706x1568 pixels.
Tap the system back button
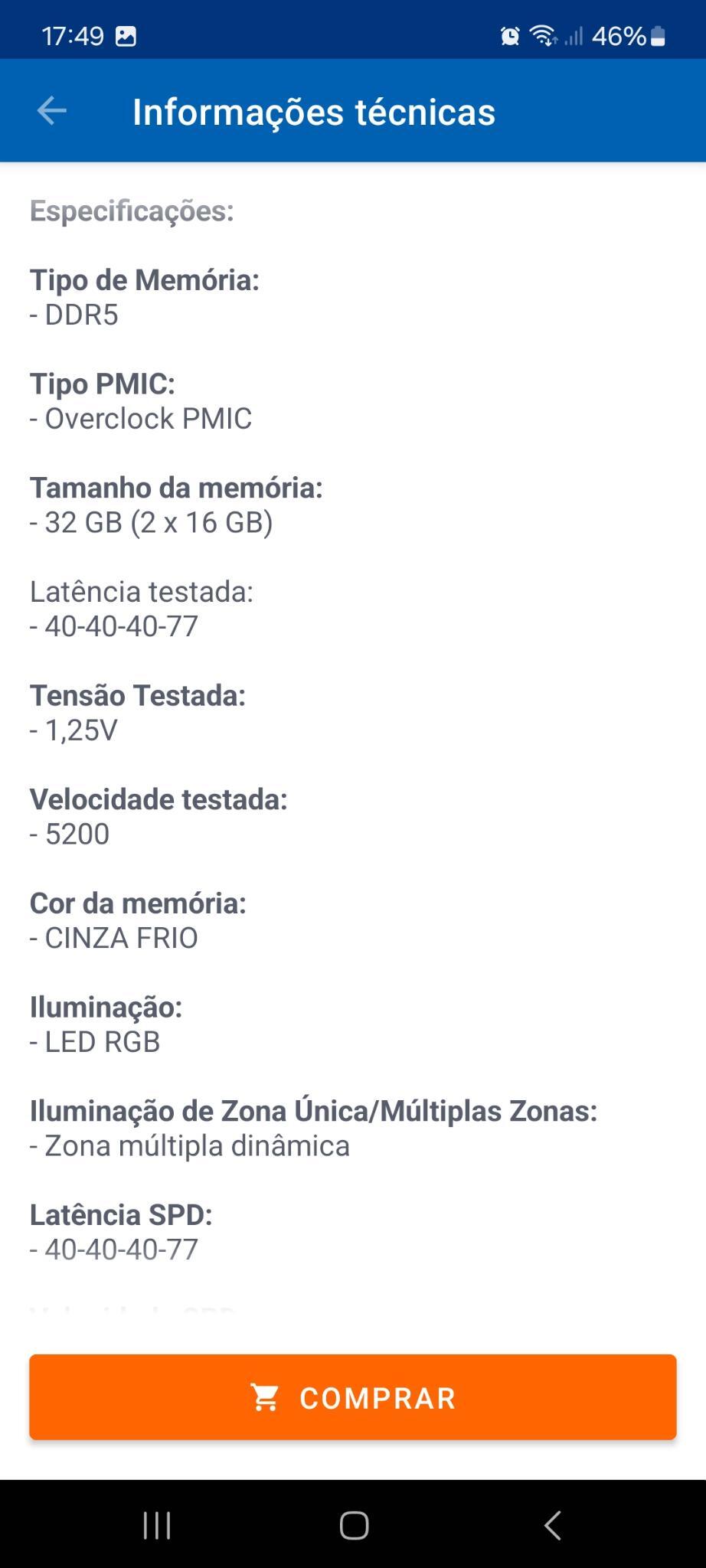tap(552, 1525)
